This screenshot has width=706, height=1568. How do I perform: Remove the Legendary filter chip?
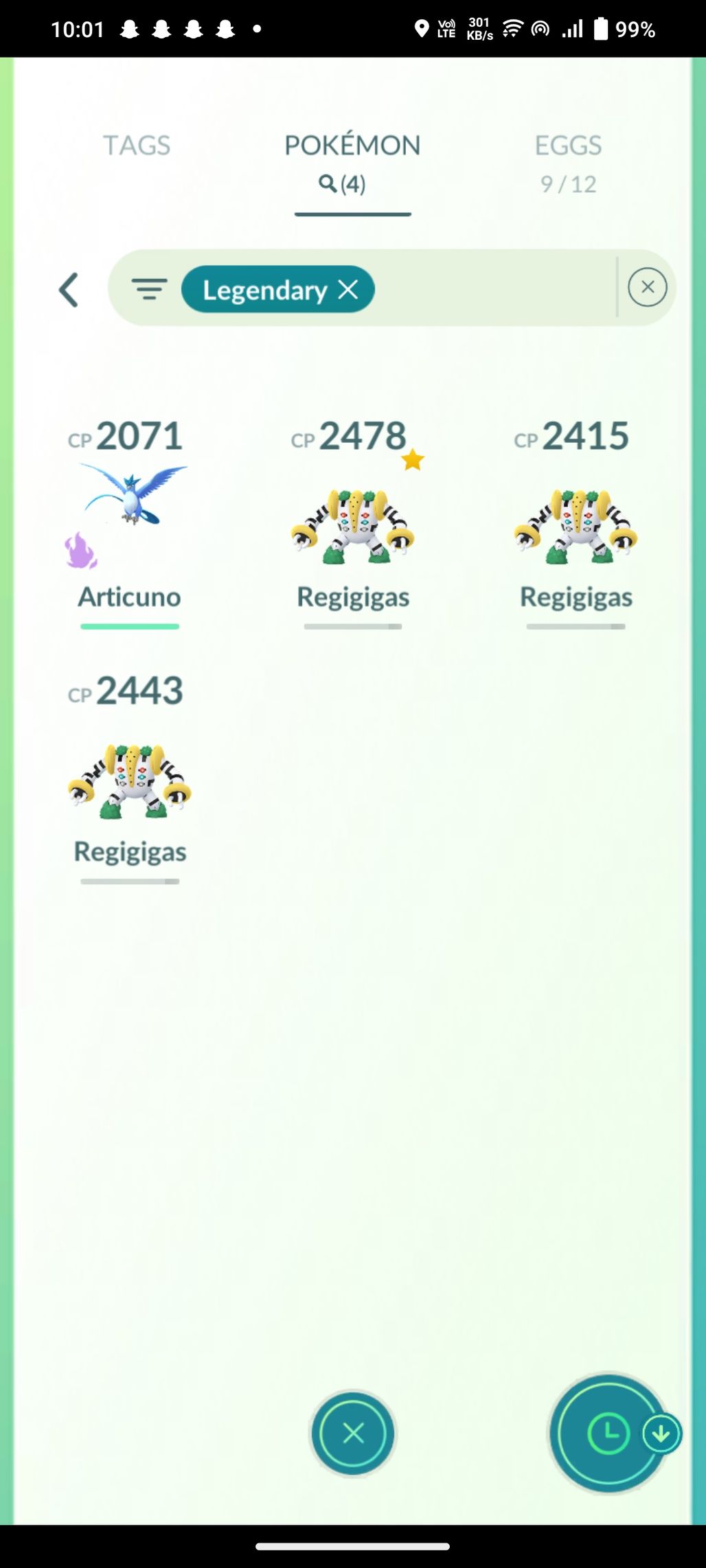[x=348, y=289]
